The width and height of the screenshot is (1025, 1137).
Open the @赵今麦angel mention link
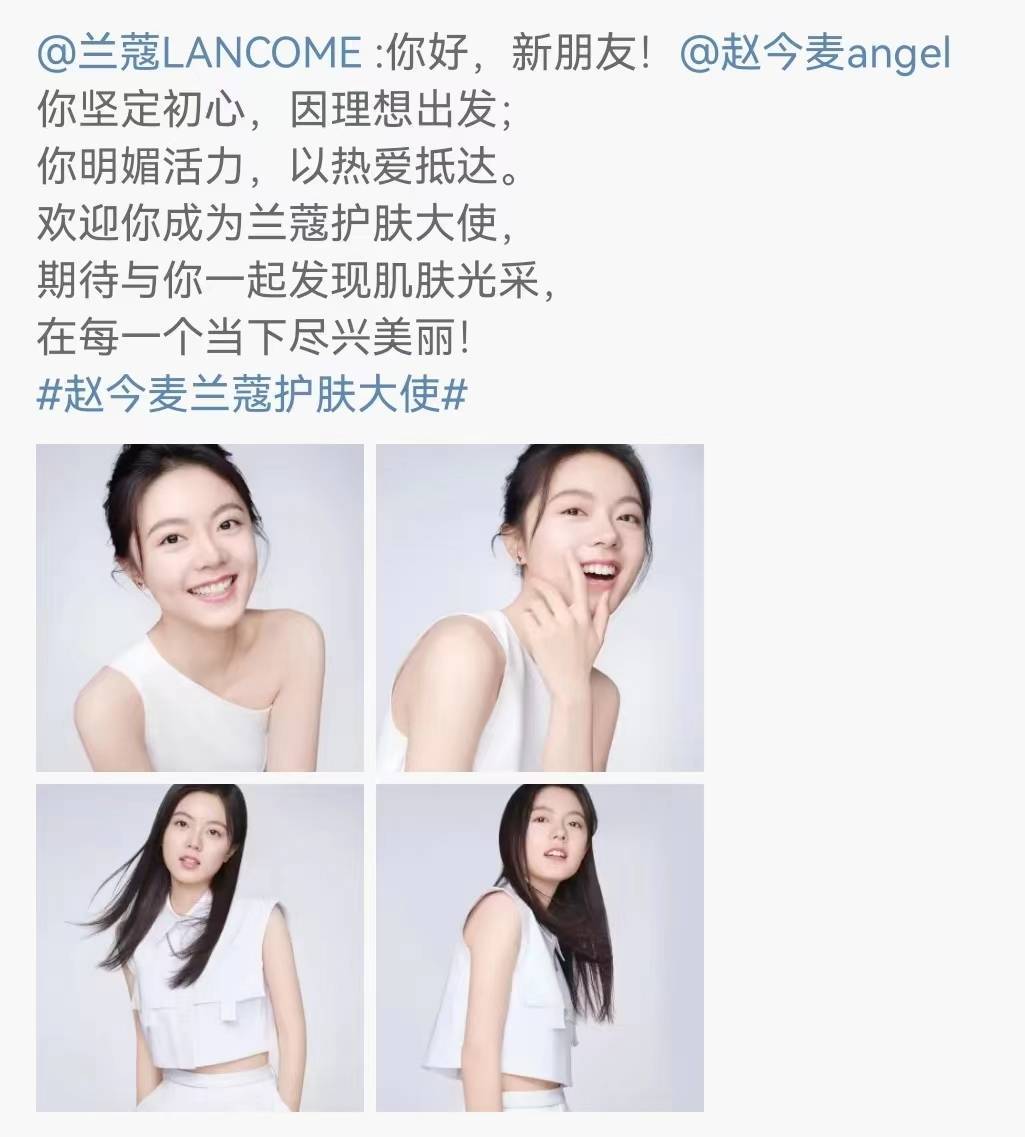point(815,53)
